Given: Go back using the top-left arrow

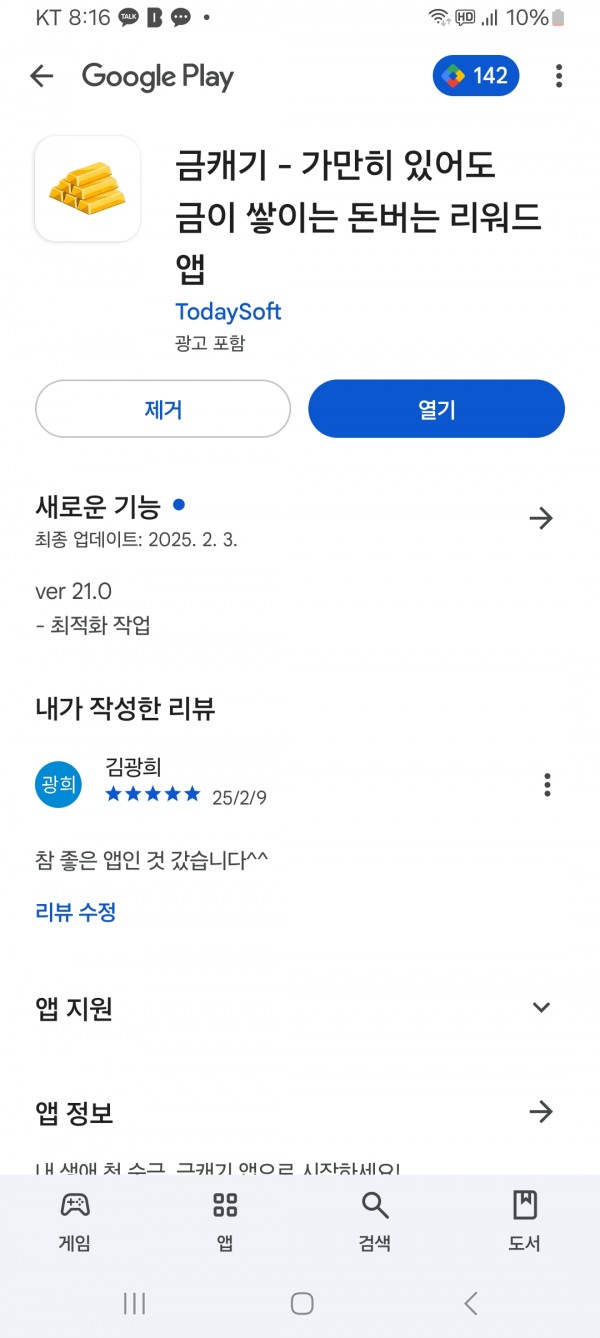Looking at the screenshot, I should point(42,76).
